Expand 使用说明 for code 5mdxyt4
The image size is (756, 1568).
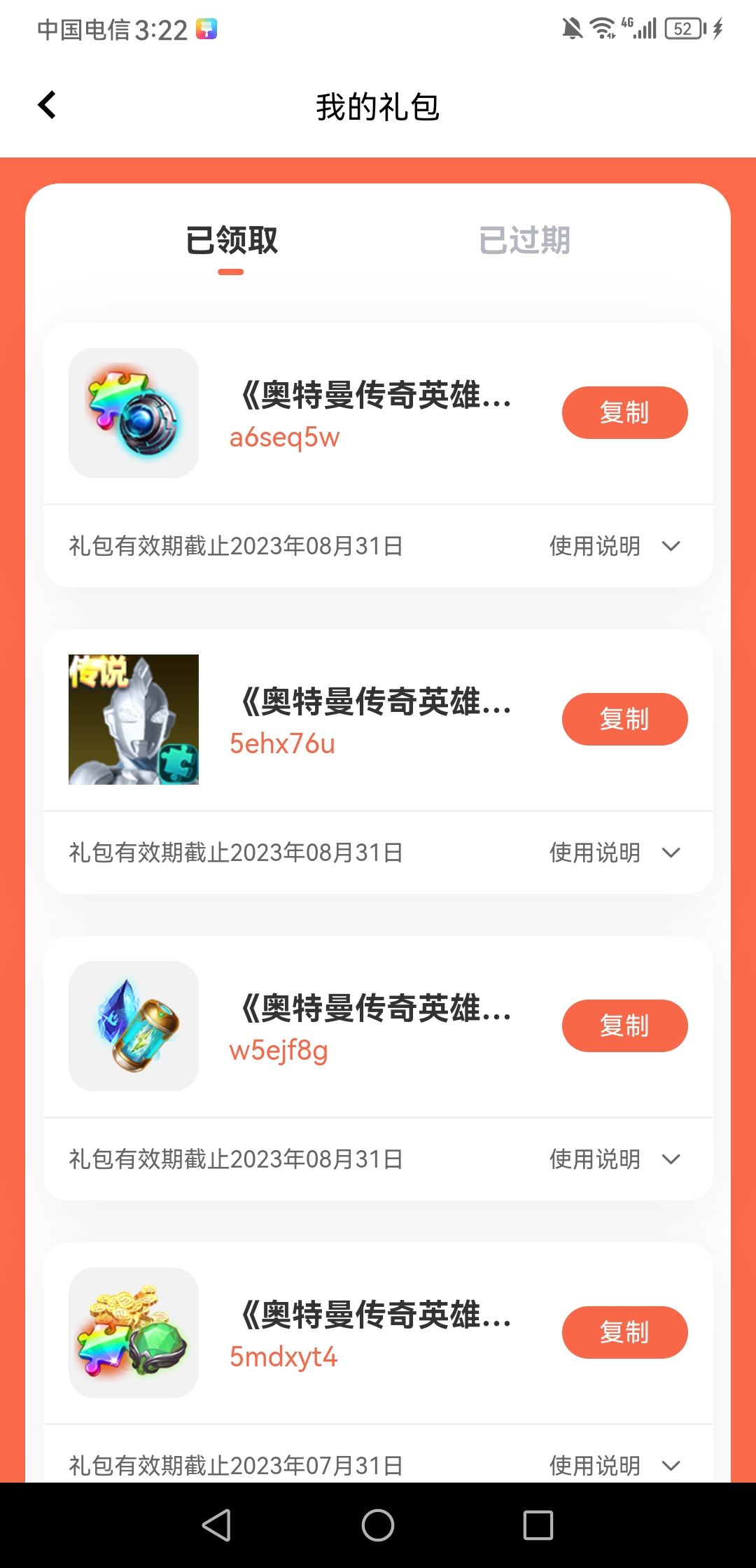(x=615, y=1464)
